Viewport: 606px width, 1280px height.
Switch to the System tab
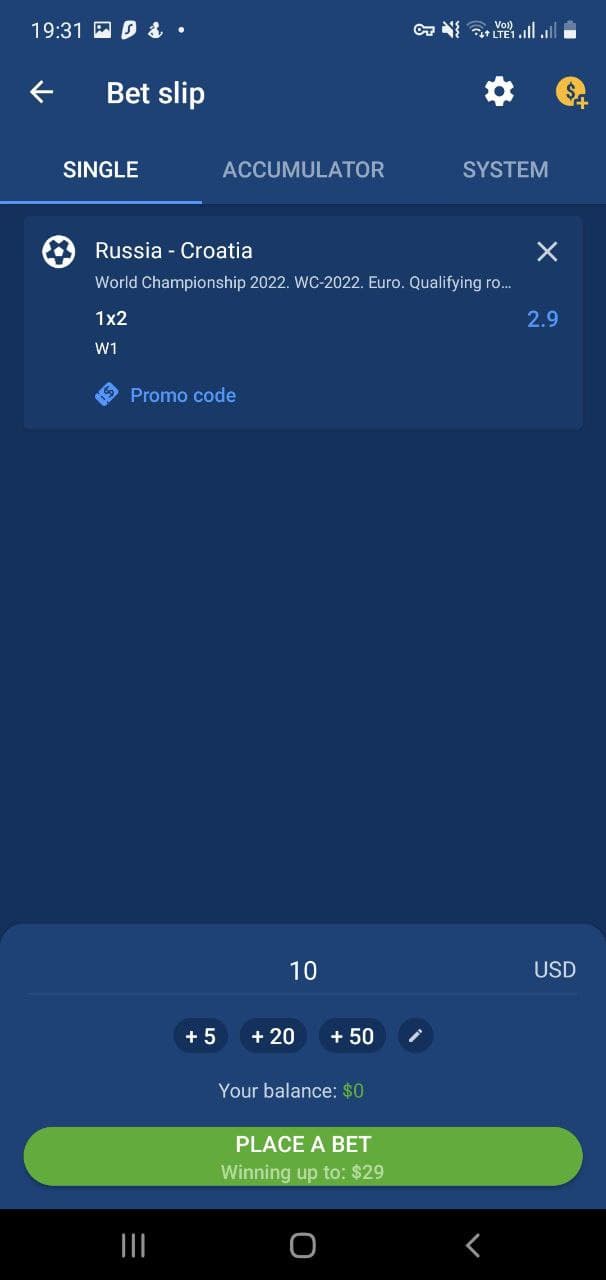pos(505,170)
